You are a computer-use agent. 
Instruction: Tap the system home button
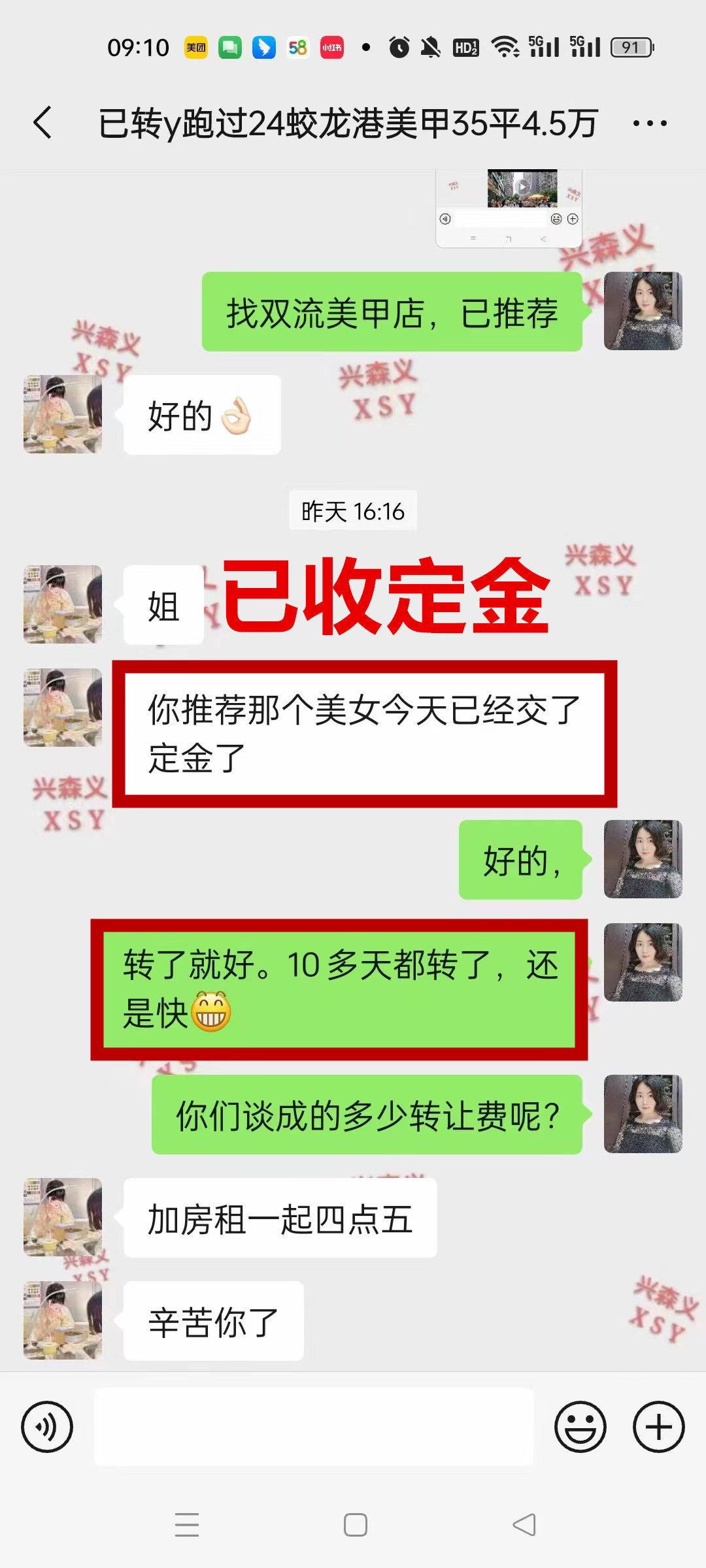tap(355, 1525)
